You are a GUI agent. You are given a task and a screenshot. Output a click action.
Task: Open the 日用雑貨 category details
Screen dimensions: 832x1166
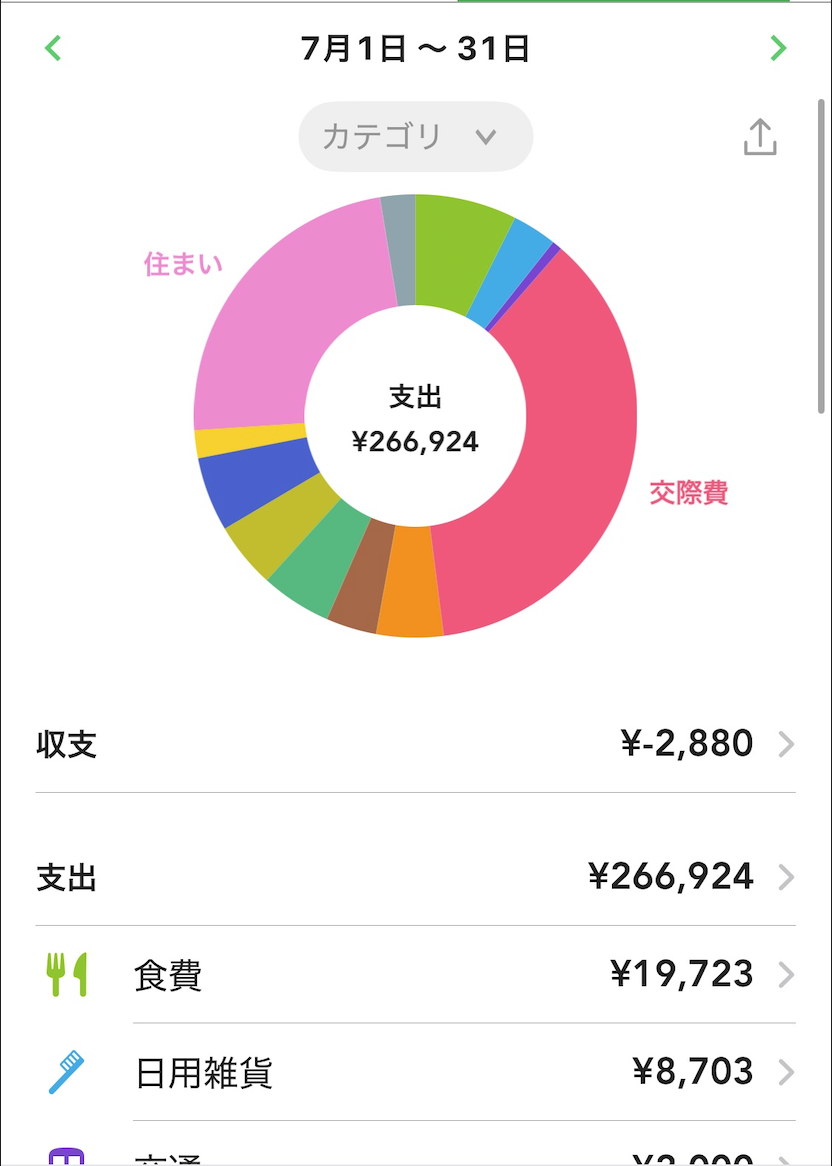[x=415, y=1073]
